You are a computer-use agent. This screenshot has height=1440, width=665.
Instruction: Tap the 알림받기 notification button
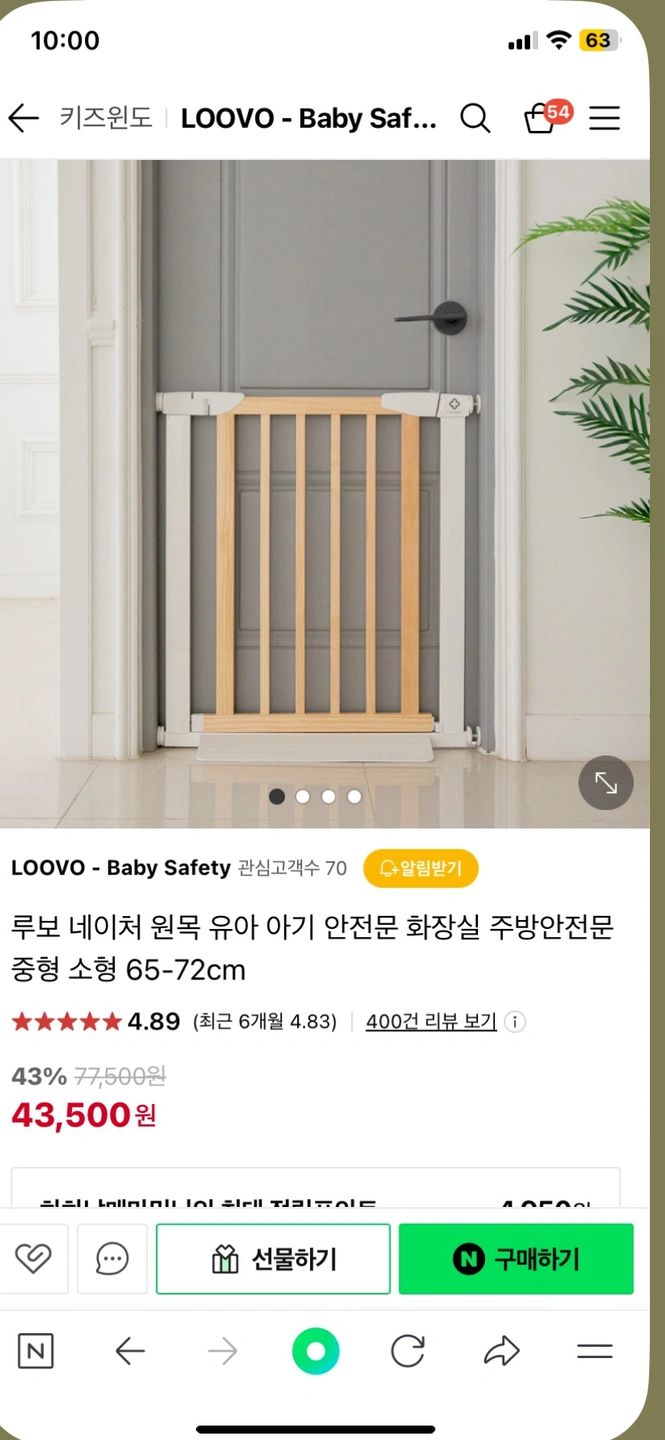click(420, 868)
